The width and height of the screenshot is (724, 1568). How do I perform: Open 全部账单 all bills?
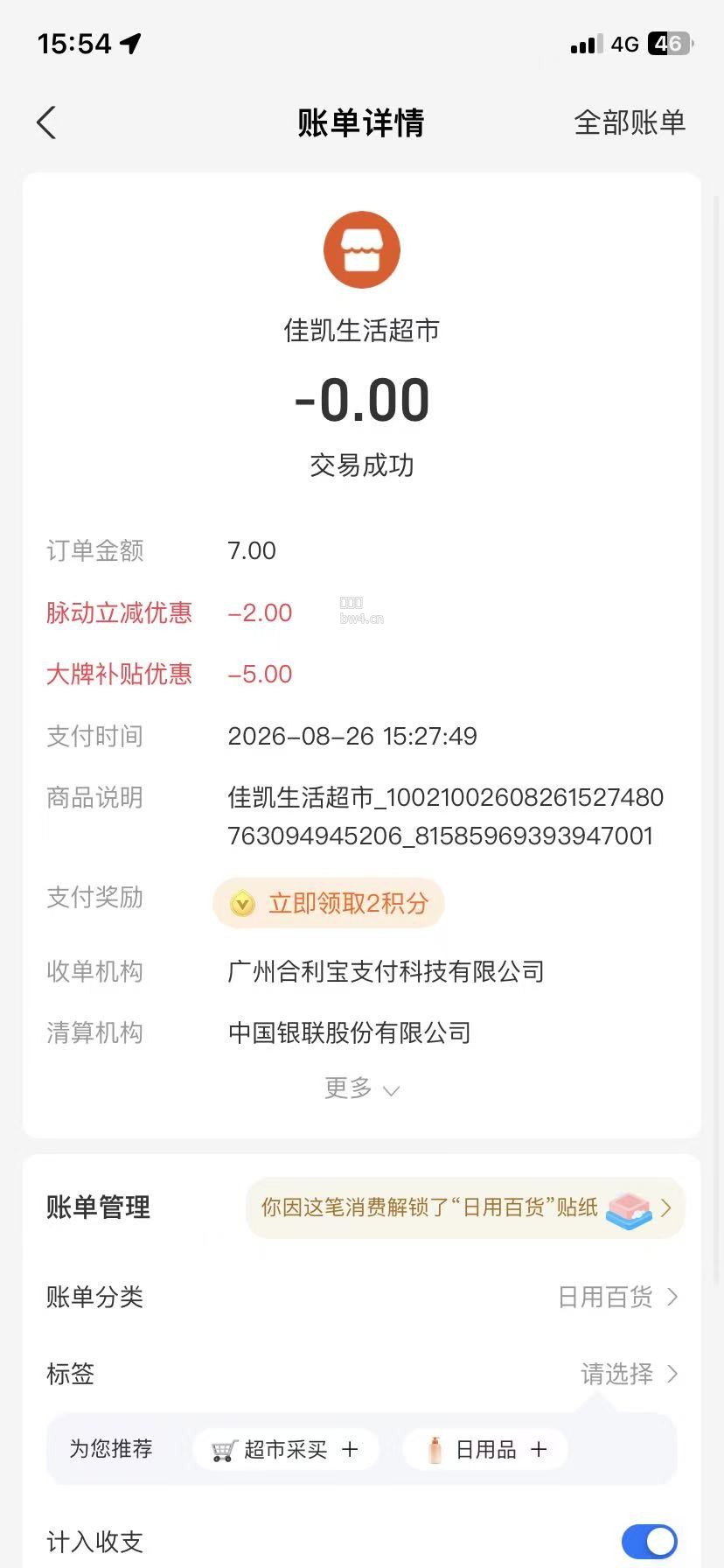tap(630, 122)
